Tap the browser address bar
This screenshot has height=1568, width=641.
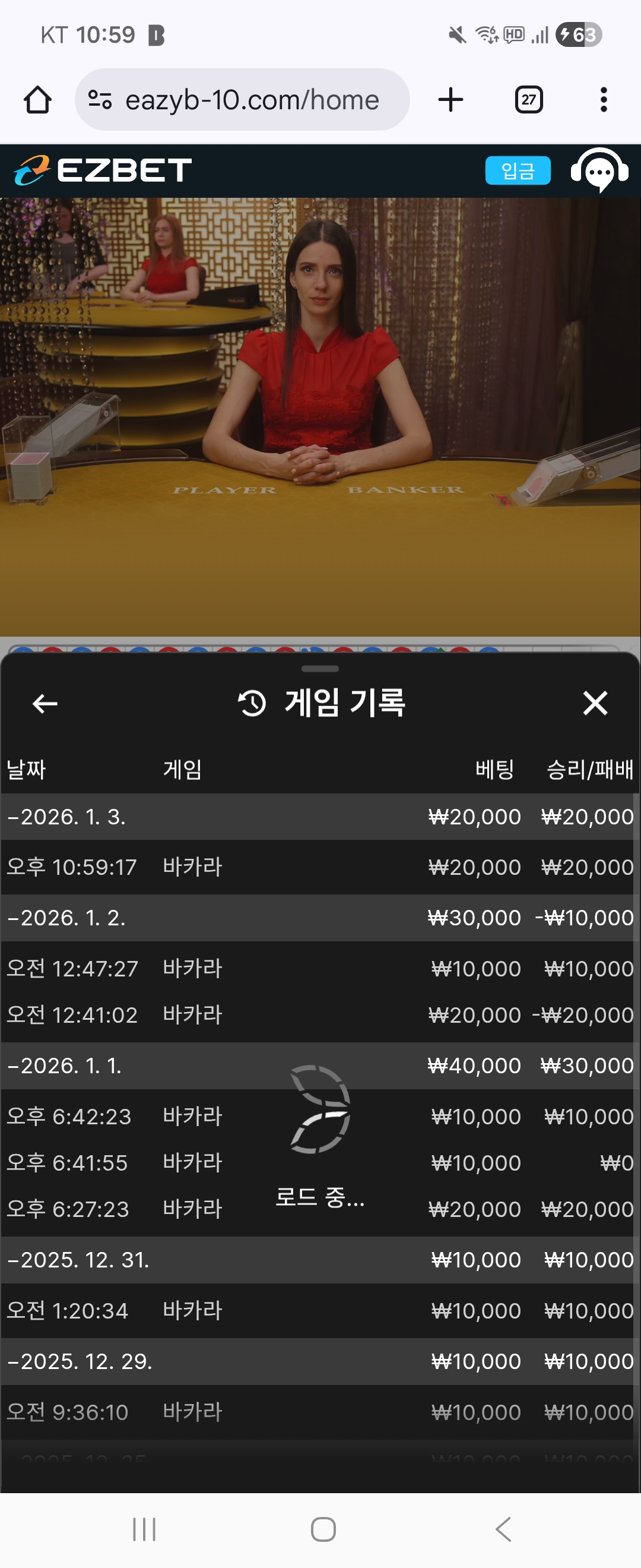(242, 100)
